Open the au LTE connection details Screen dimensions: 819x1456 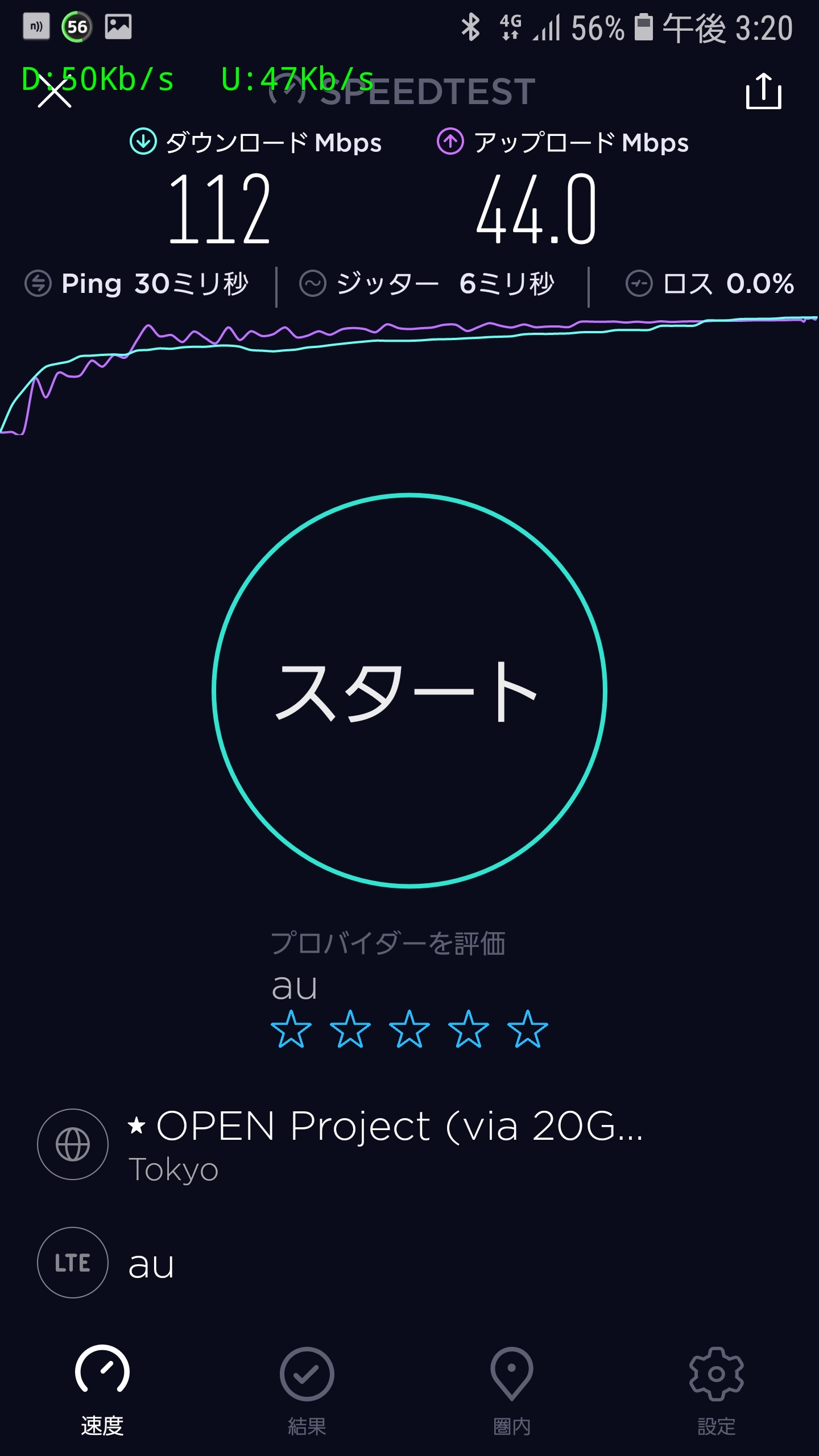click(151, 1263)
